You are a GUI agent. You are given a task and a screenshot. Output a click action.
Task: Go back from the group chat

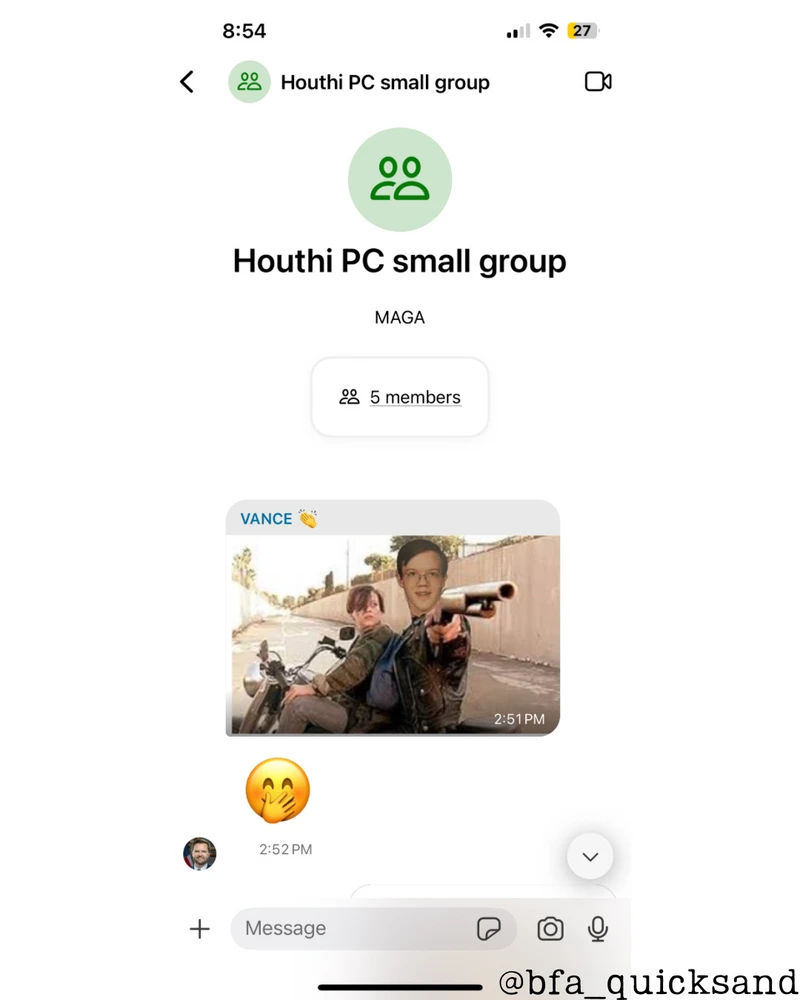point(187,82)
